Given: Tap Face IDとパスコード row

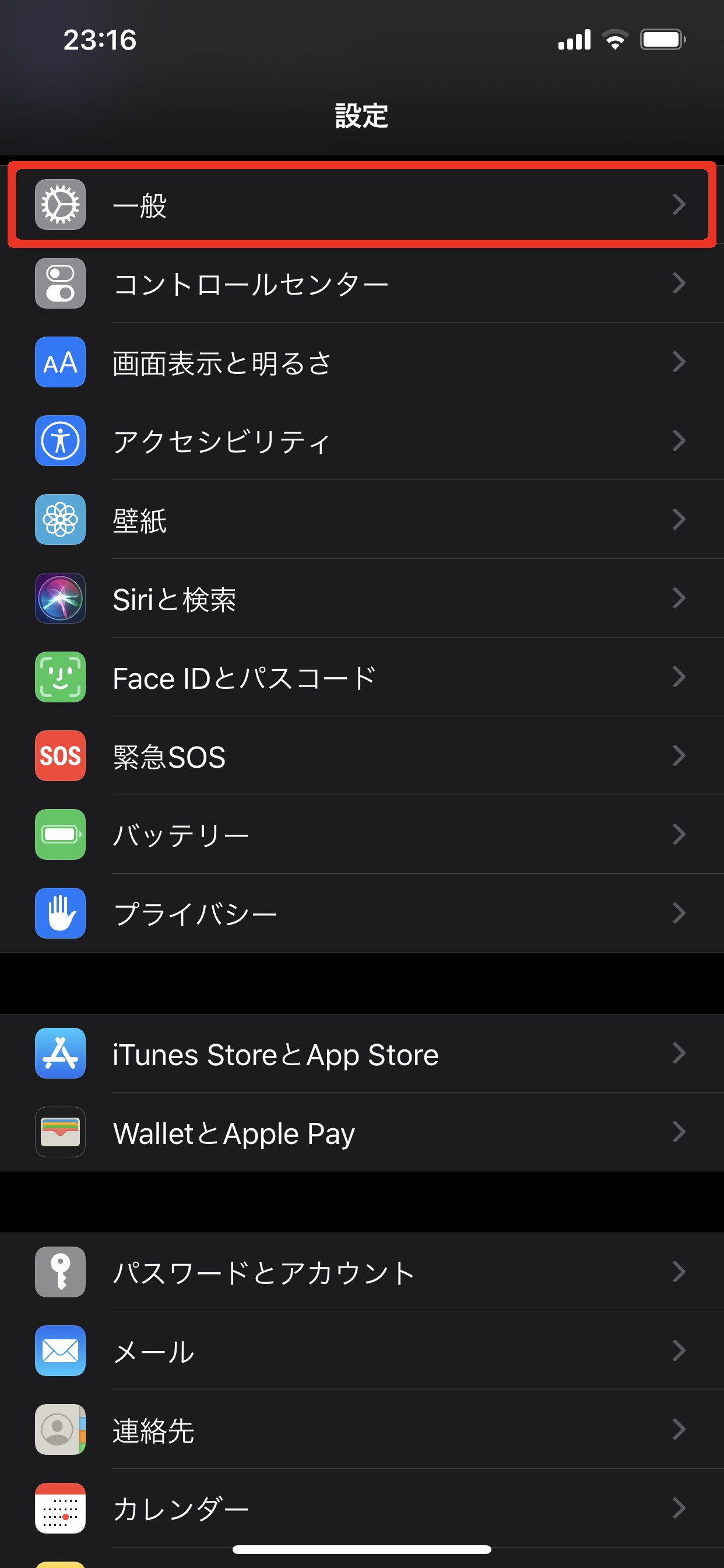Looking at the screenshot, I should [361, 677].
